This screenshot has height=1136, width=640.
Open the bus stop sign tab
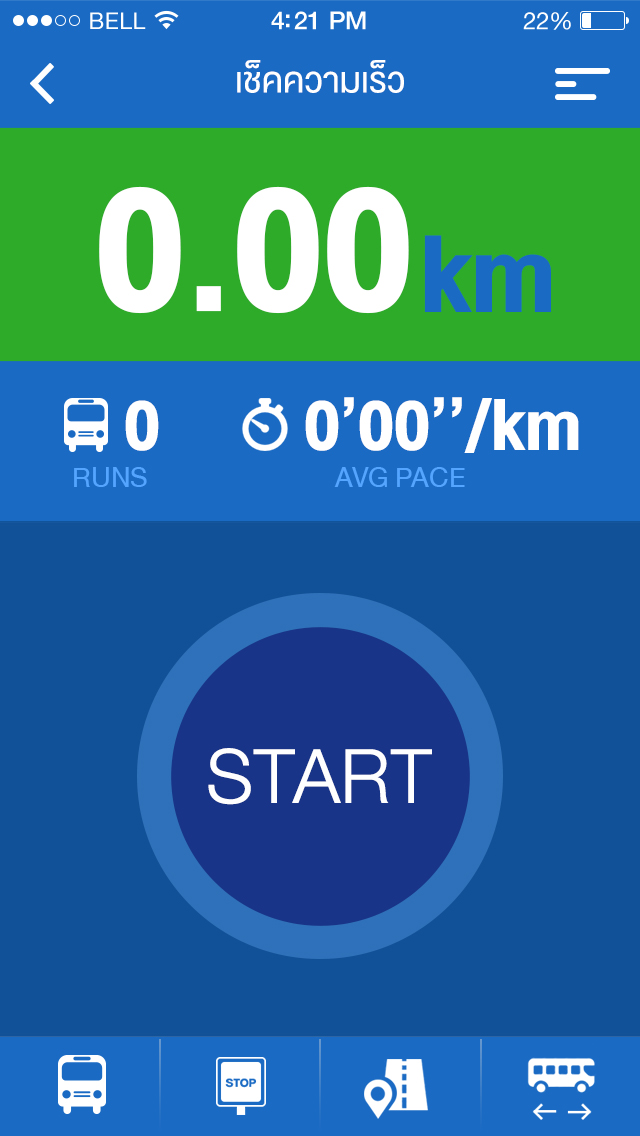click(x=241, y=1085)
